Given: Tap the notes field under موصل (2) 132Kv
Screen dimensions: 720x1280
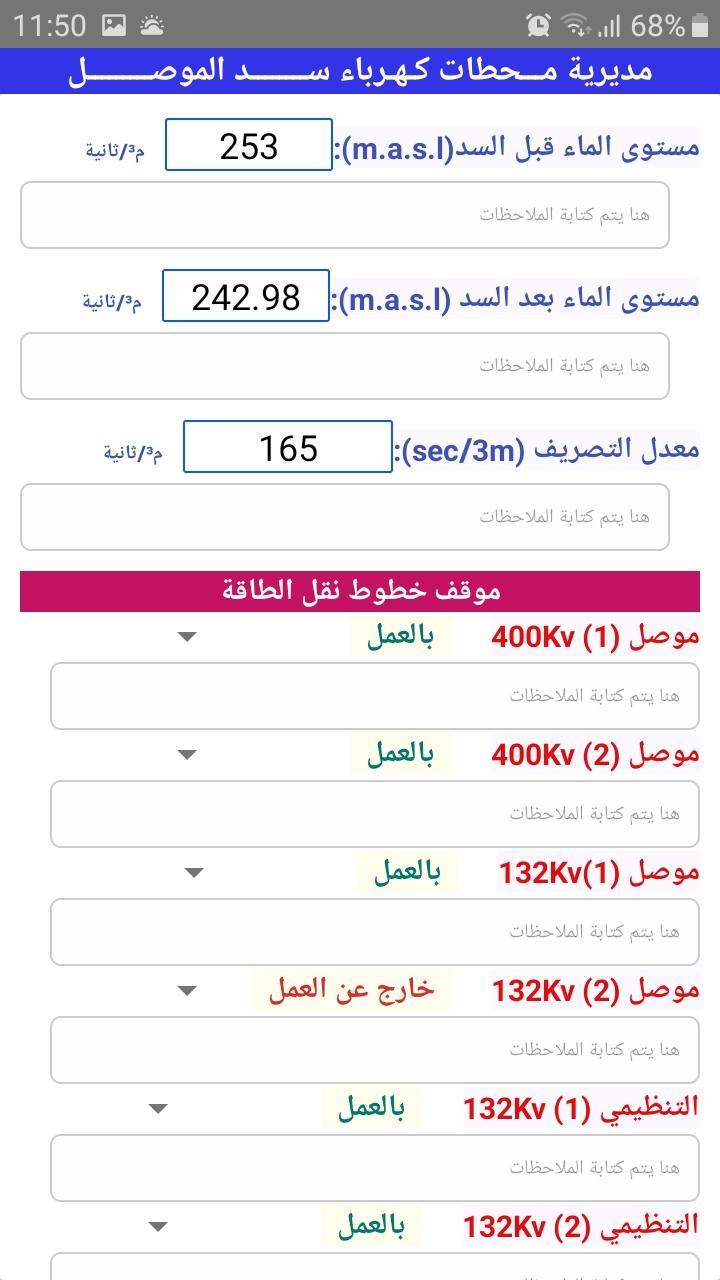Looking at the screenshot, I should (375, 1050).
